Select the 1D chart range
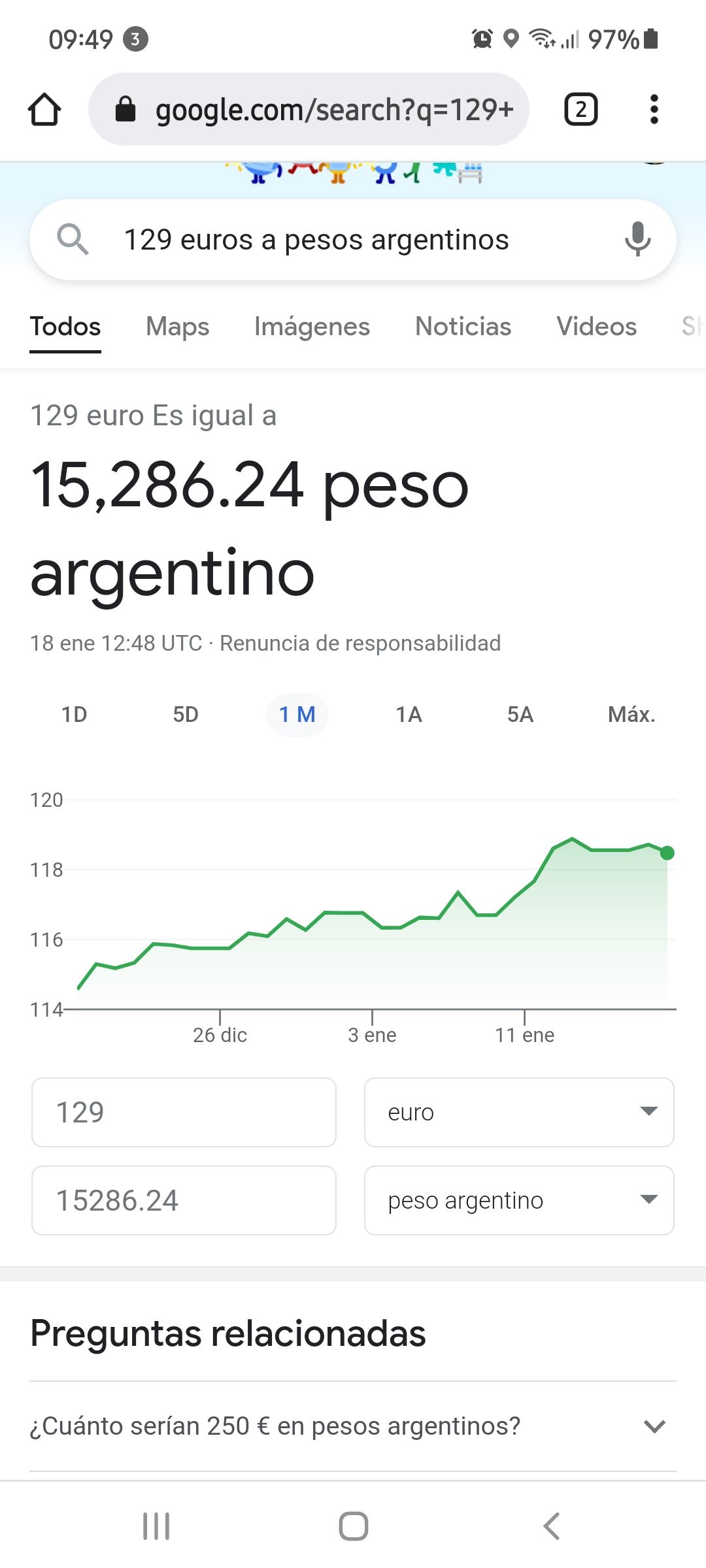 pyautogui.click(x=75, y=715)
